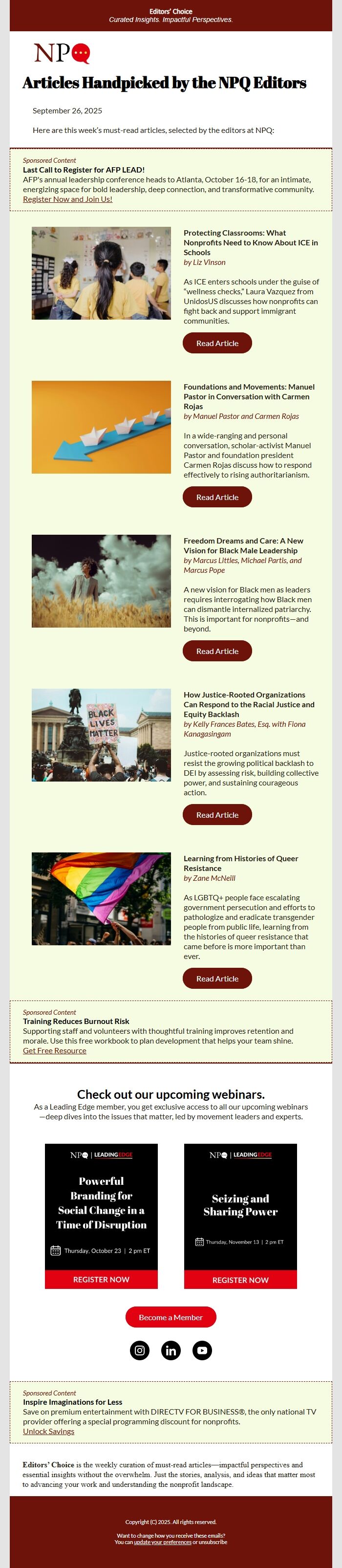Visit the NPQ Instagram page

[x=140, y=1350]
